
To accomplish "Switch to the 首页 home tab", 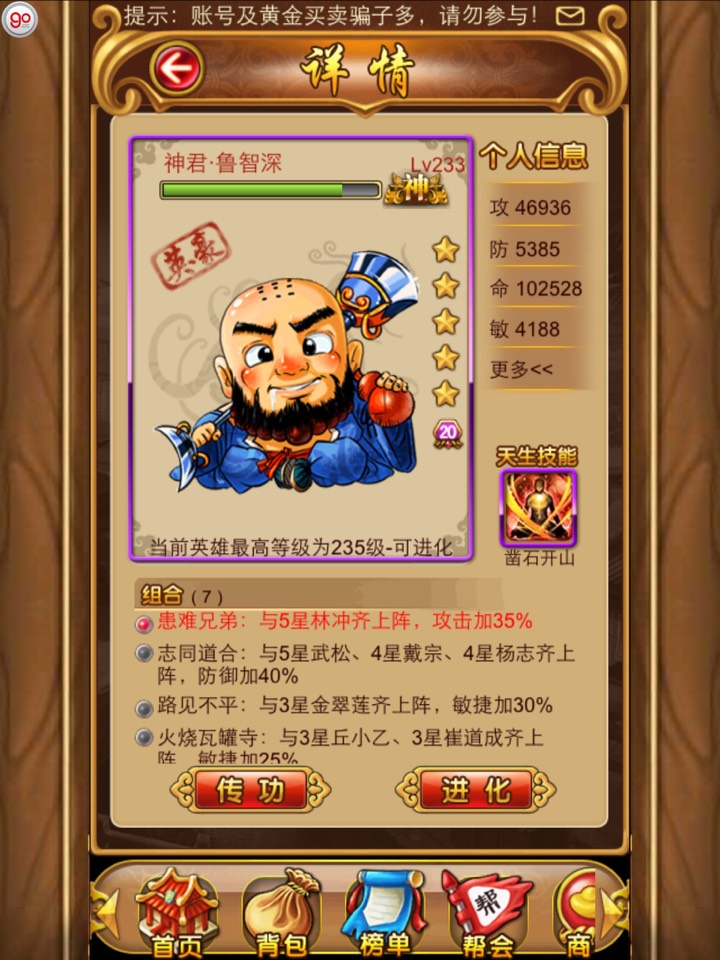I will tap(176, 912).
